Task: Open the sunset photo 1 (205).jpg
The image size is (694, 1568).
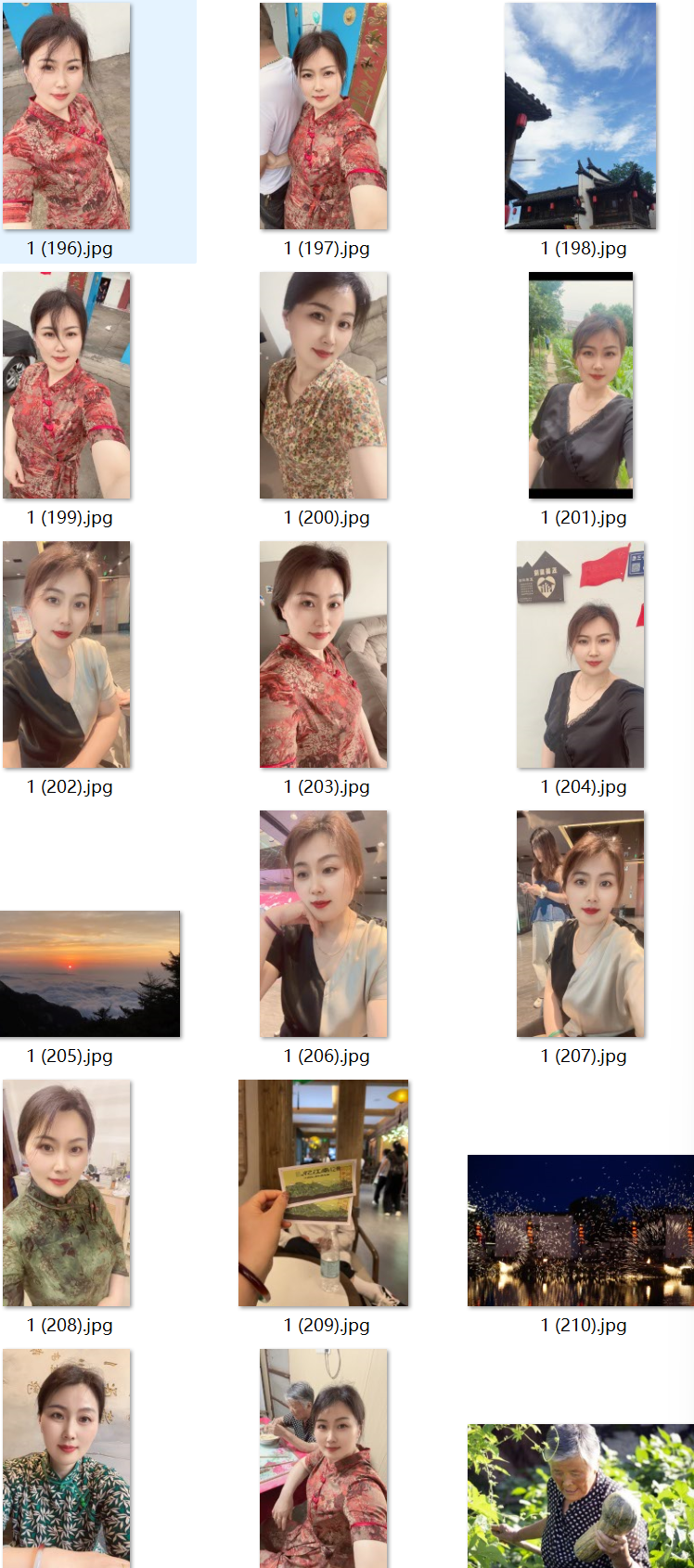Action: (x=90, y=974)
